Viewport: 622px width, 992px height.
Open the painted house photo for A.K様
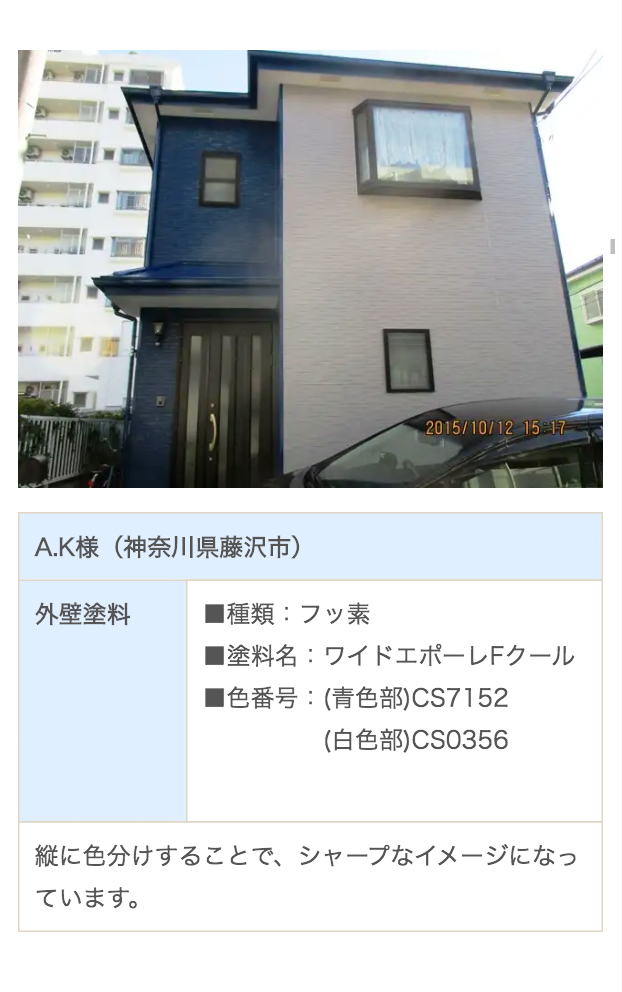pos(310,268)
